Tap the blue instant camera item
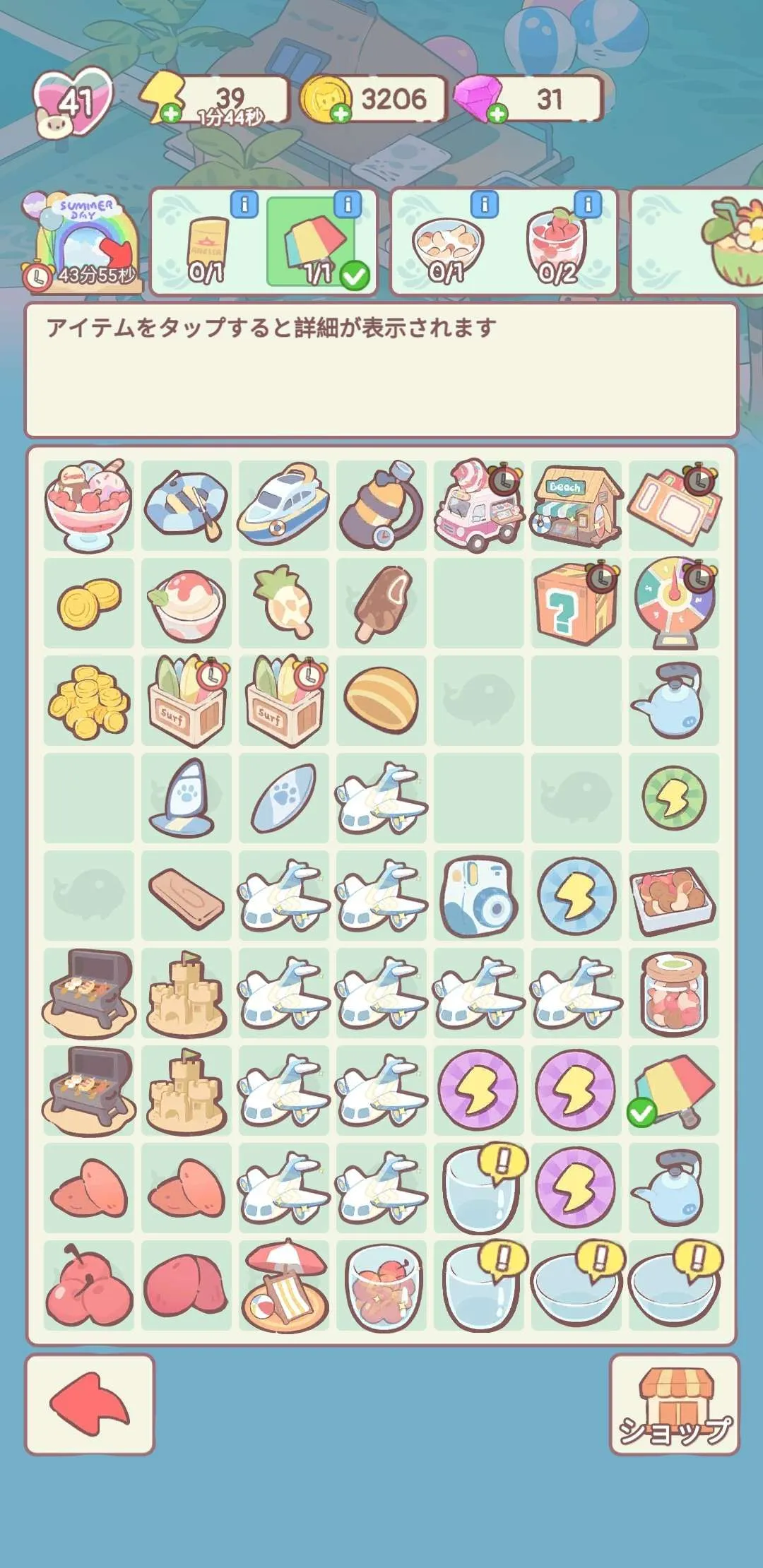 click(478, 896)
